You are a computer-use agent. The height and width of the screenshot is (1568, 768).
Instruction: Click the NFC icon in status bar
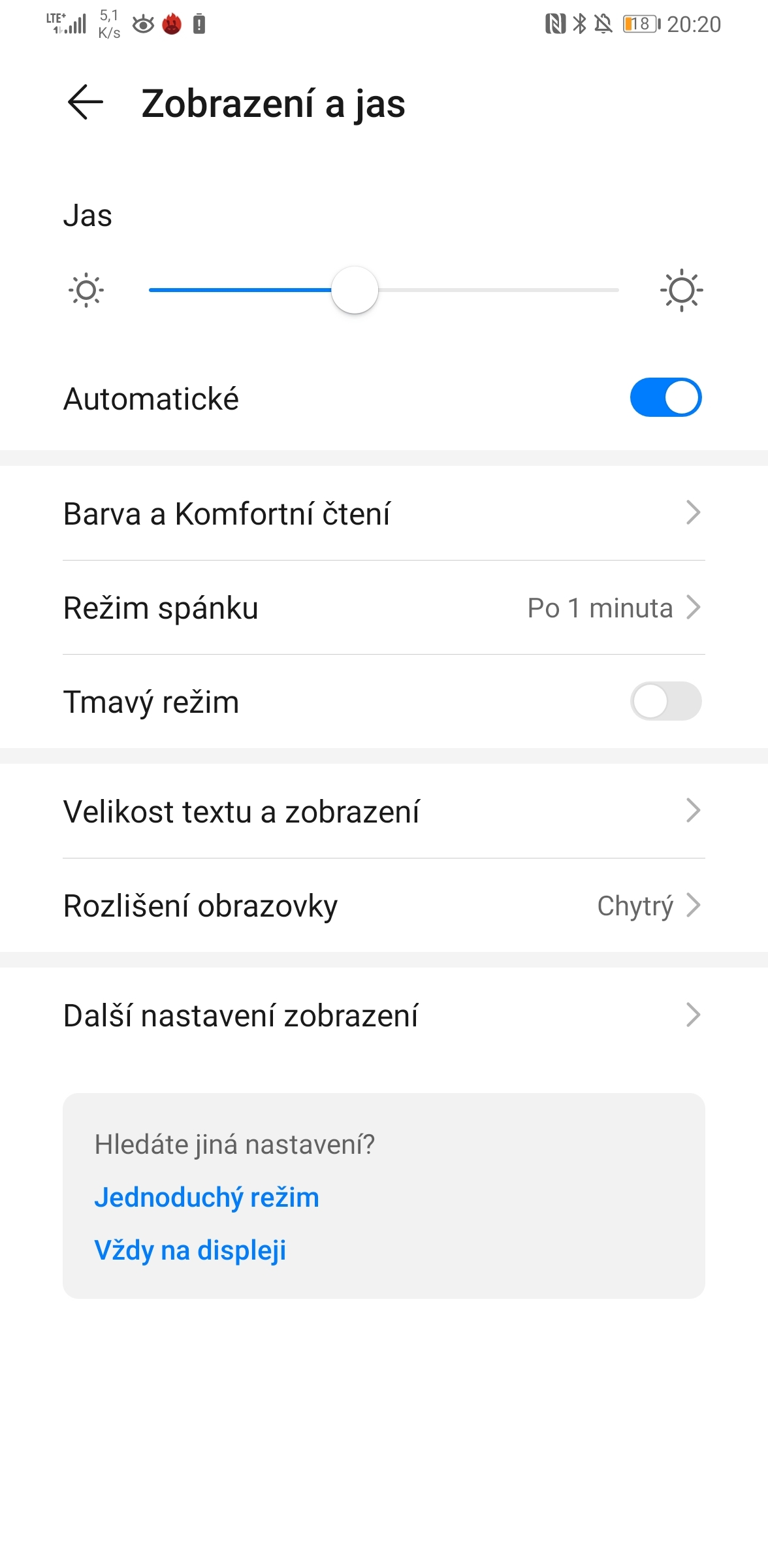[554, 24]
